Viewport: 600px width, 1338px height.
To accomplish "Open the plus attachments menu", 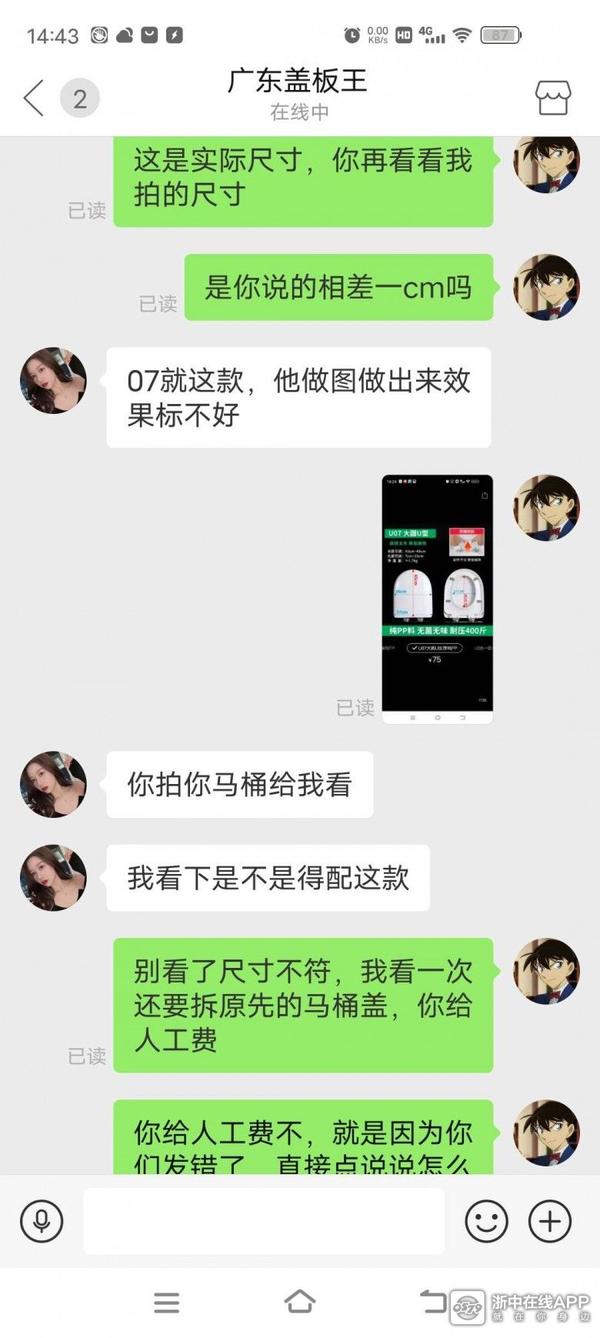I will [550, 1221].
